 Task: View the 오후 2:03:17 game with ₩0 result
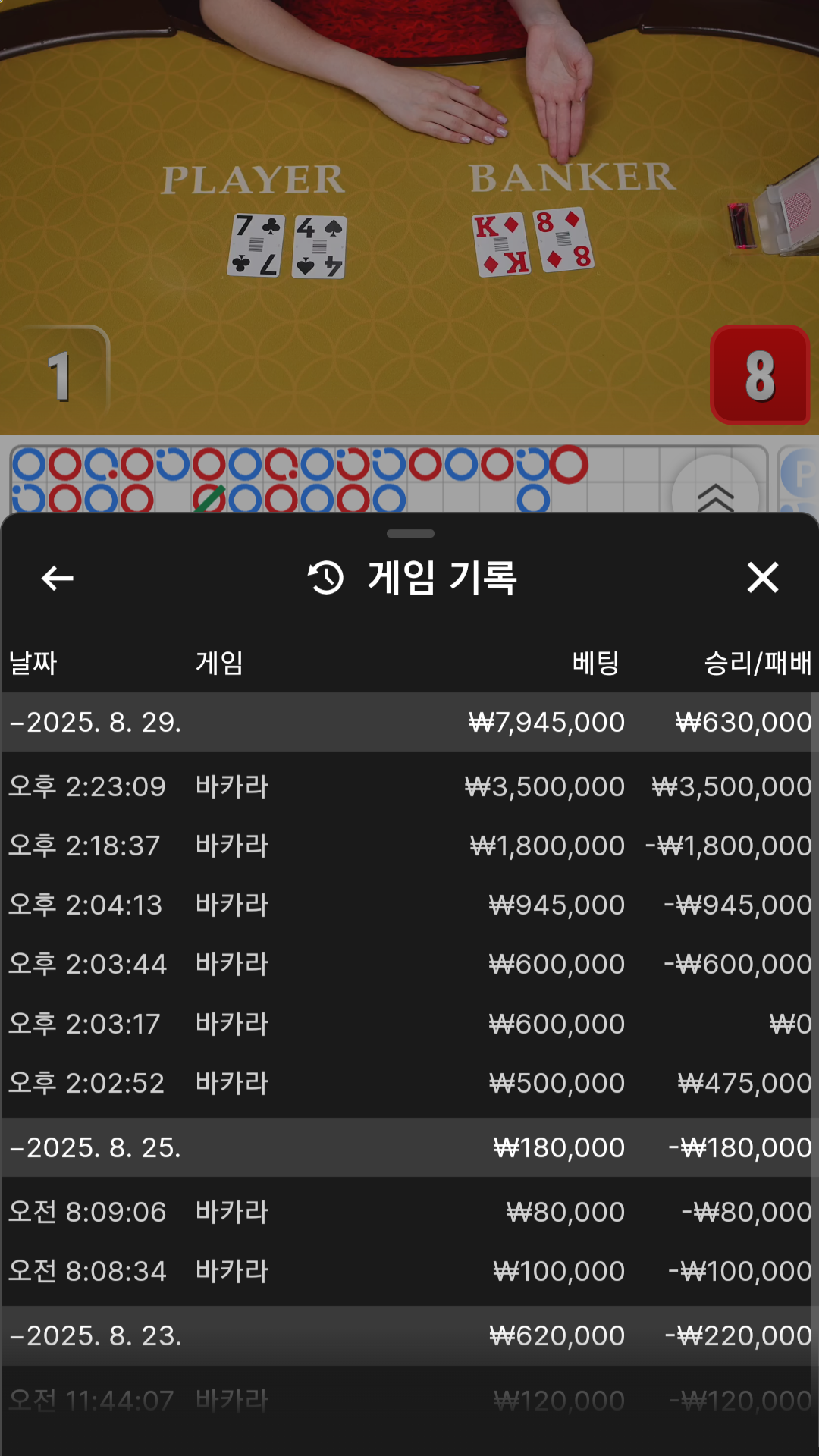[409, 1024]
